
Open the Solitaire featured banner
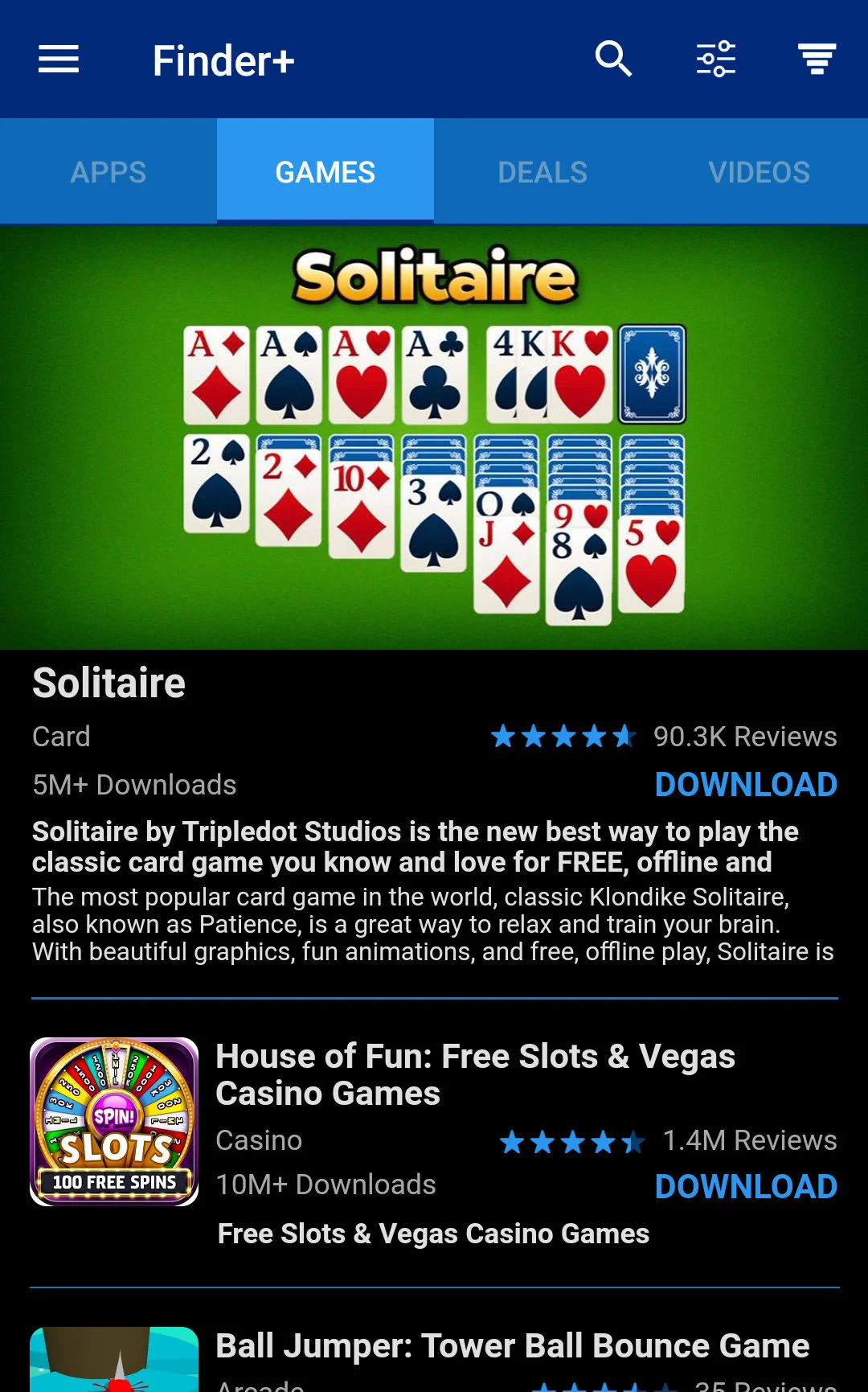point(434,437)
